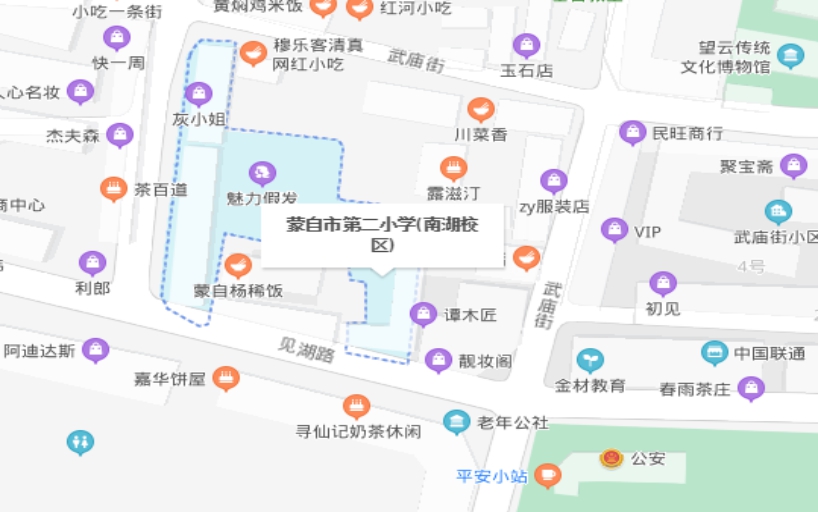Screen dimensions: 818x512
Task: Select the 魅力假发 shop marker
Action: pos(262,174)
